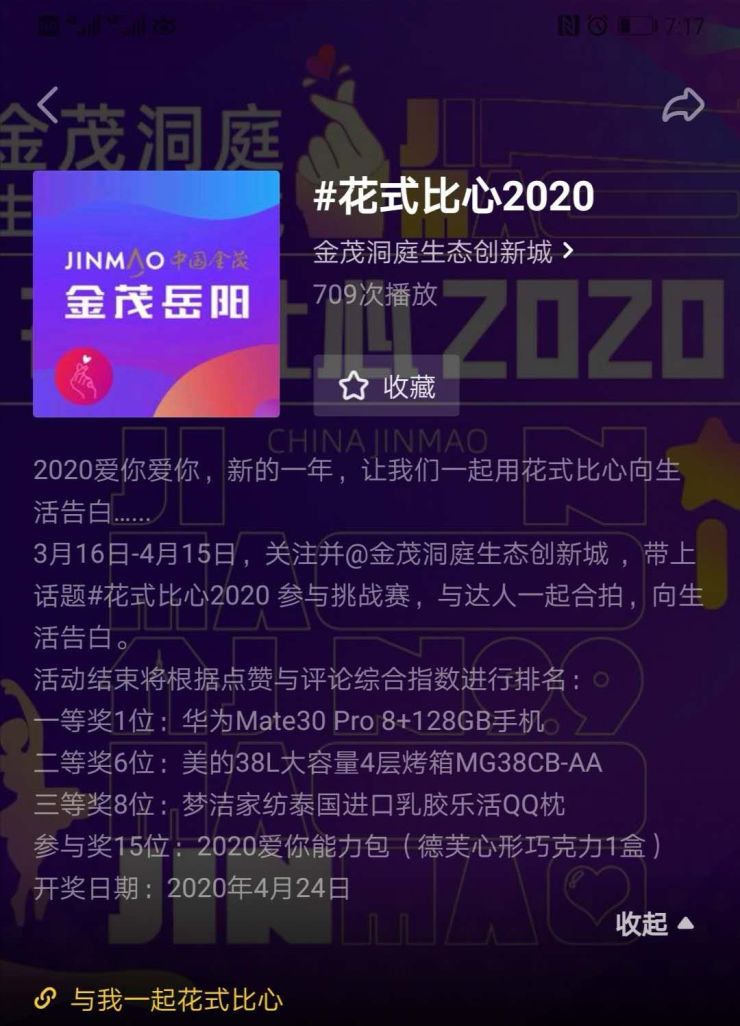Go back using the top-left arrow
Image resolution: width=740 pixels, height=1026 pixels.
[47, 105]
